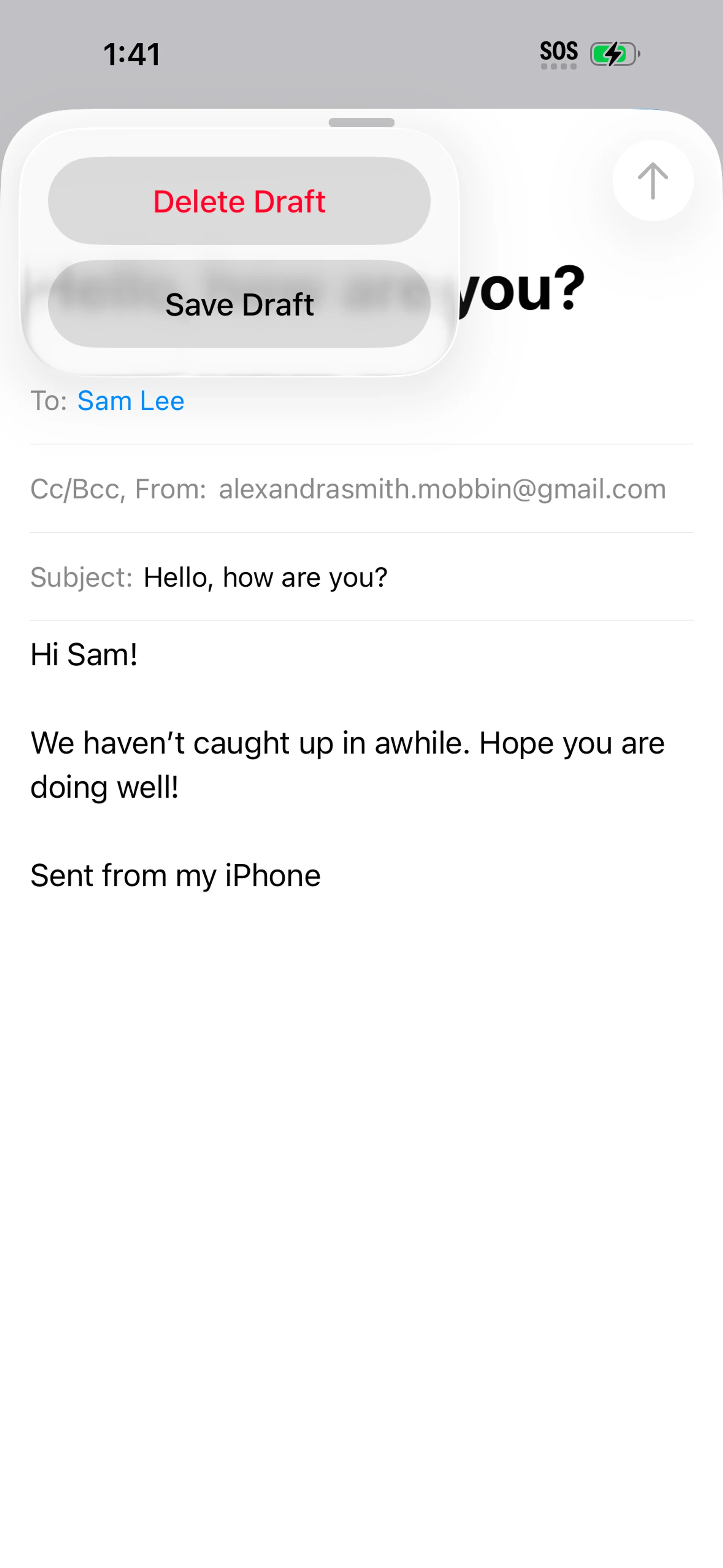Delete the draft email
The width and height of the screenshot is (723, 1568).
coord(239,202)
